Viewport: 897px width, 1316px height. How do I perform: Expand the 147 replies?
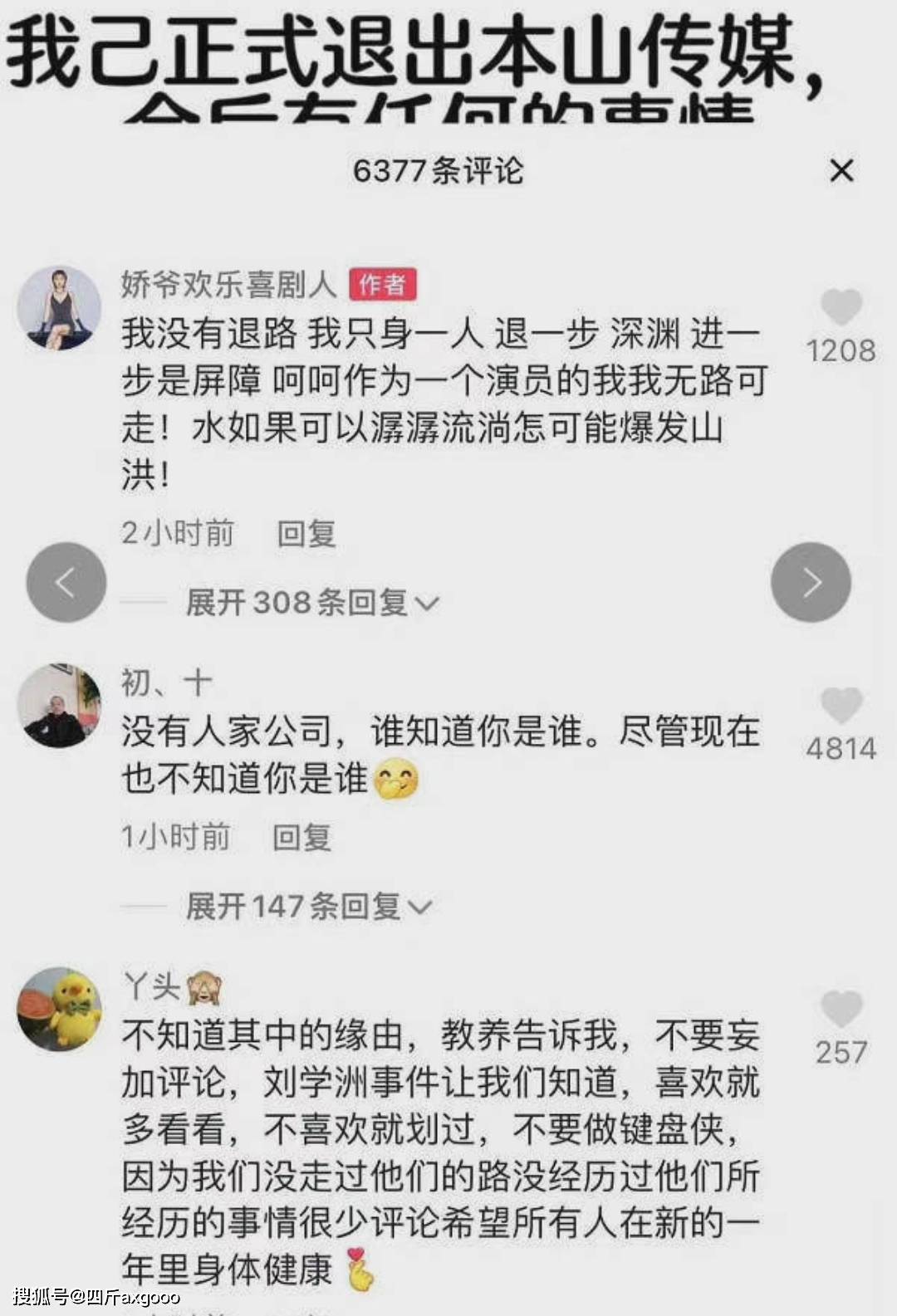tap(308, 906)
